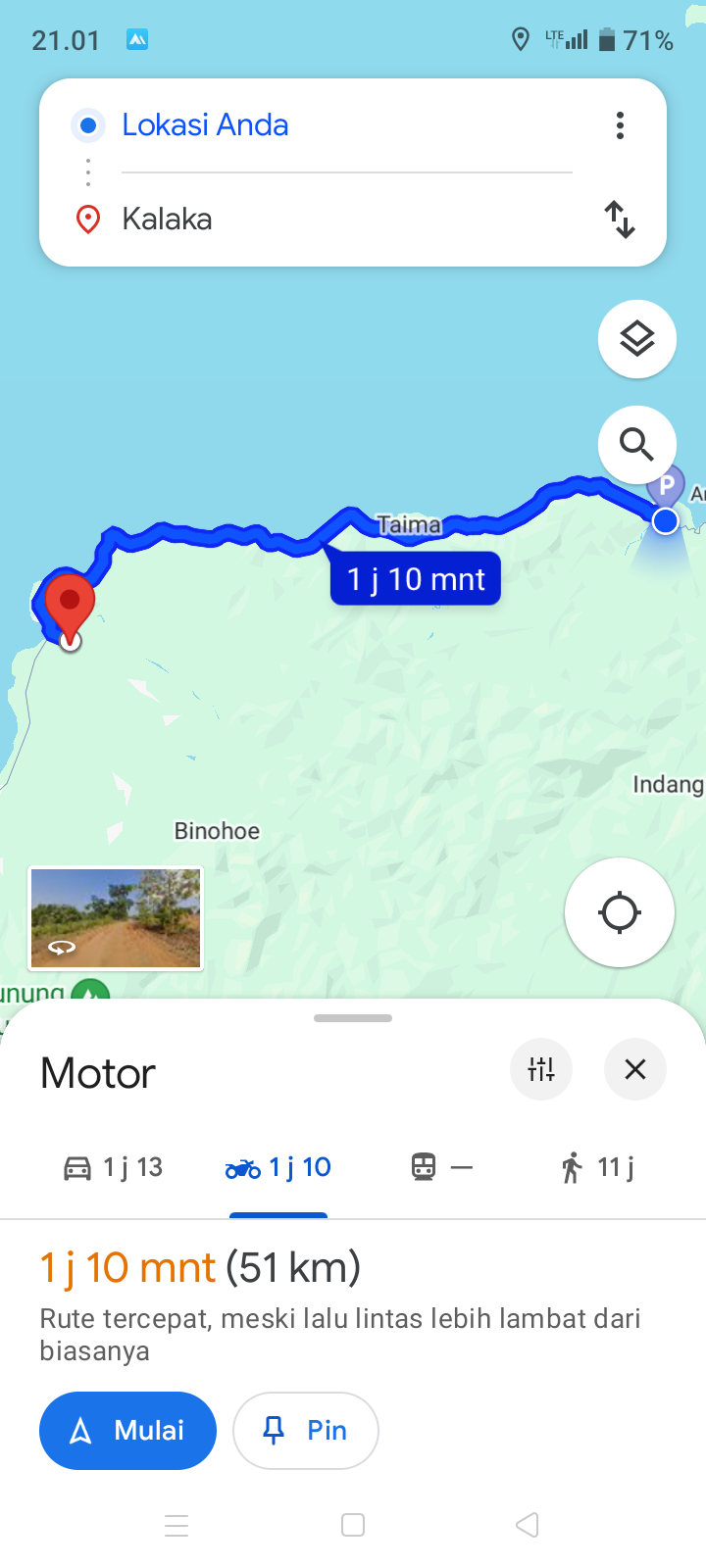
Task: Tap the 1 j 10 mnt route label
Action: point(416,579)
